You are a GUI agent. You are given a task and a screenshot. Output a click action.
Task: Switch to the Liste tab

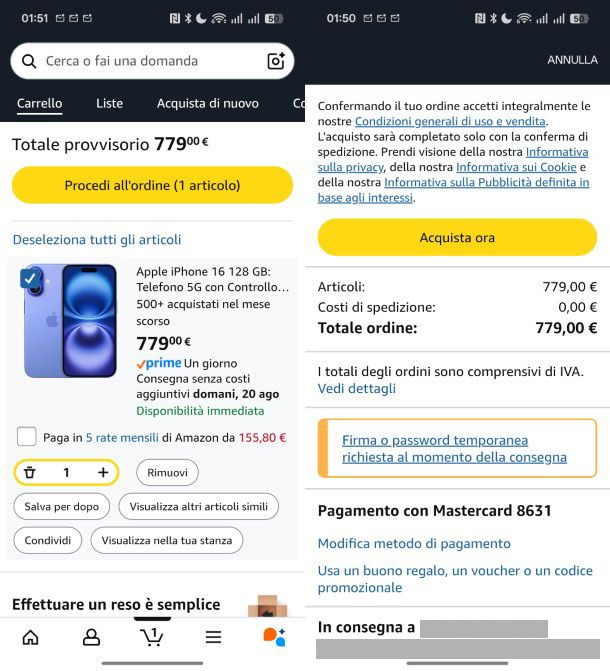110,103
